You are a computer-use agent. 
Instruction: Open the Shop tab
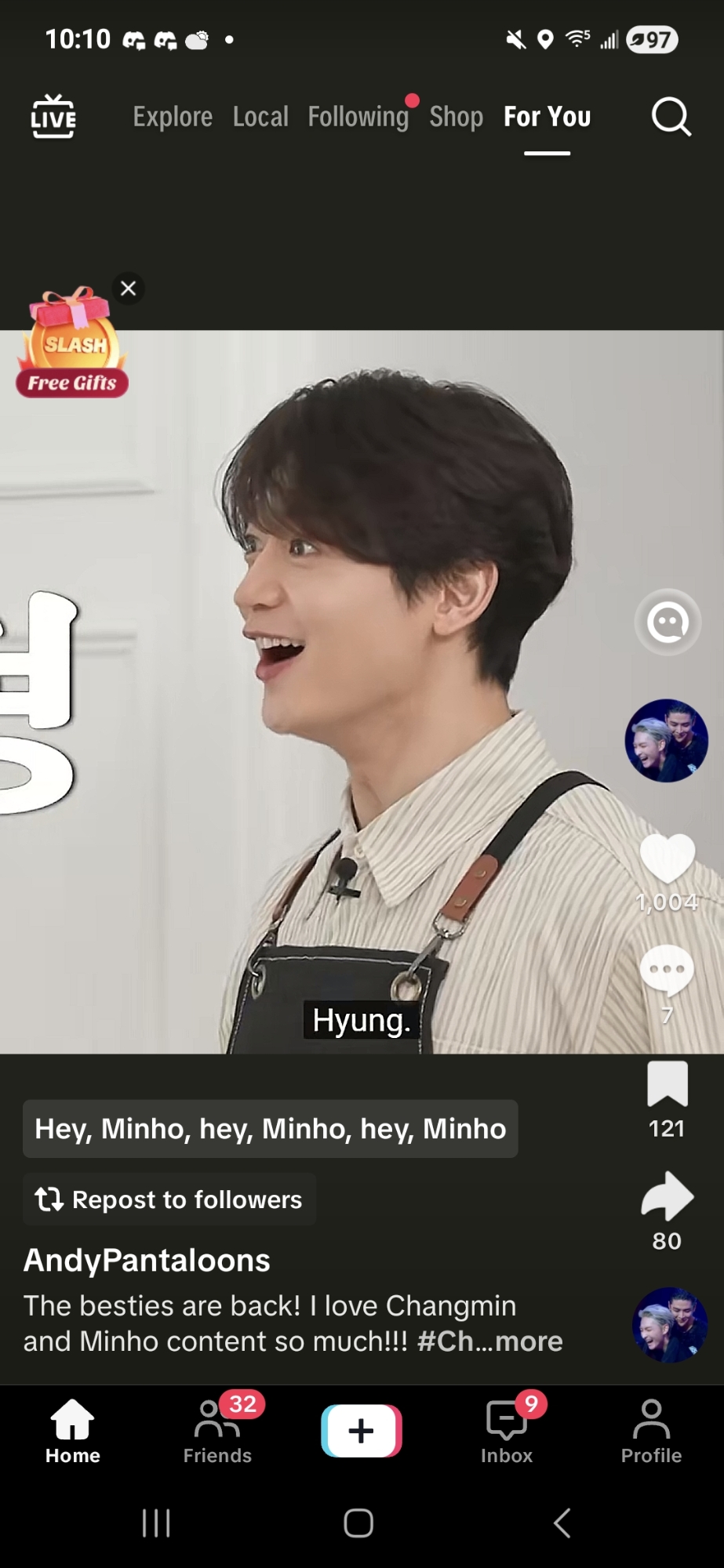pos(456,117)
